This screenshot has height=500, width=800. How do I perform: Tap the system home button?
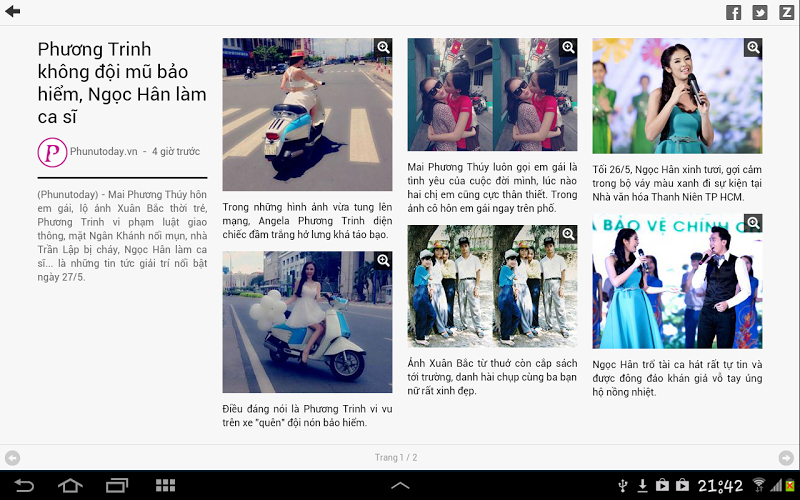point(70,485)
